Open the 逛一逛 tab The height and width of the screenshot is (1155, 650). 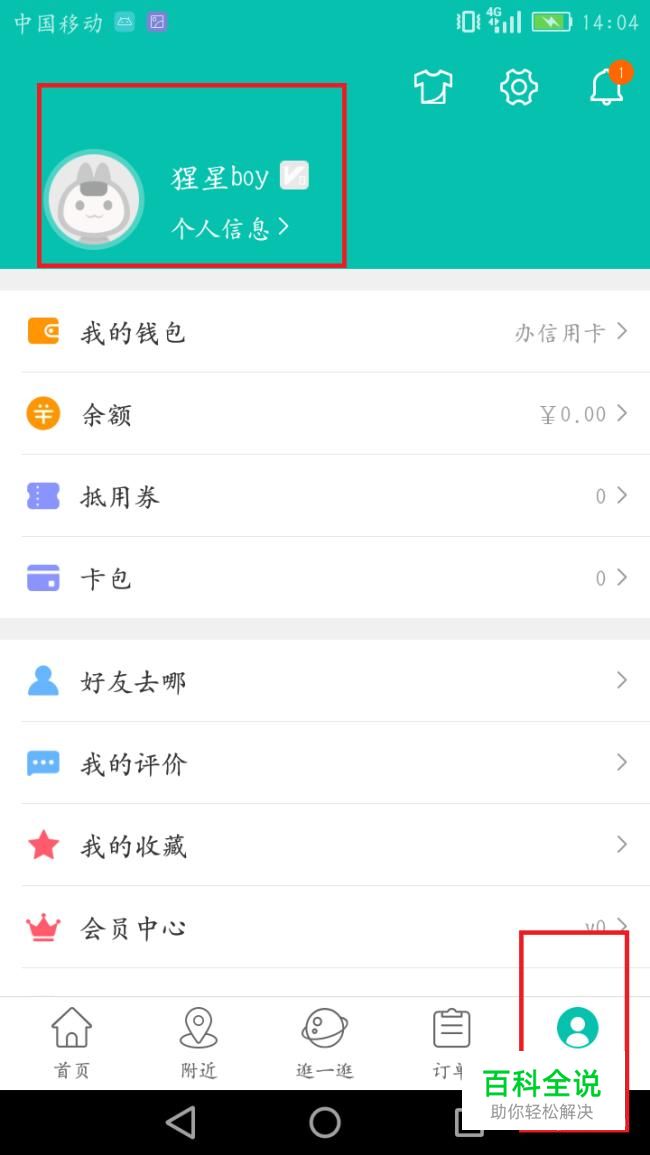tap(325, 1042)
